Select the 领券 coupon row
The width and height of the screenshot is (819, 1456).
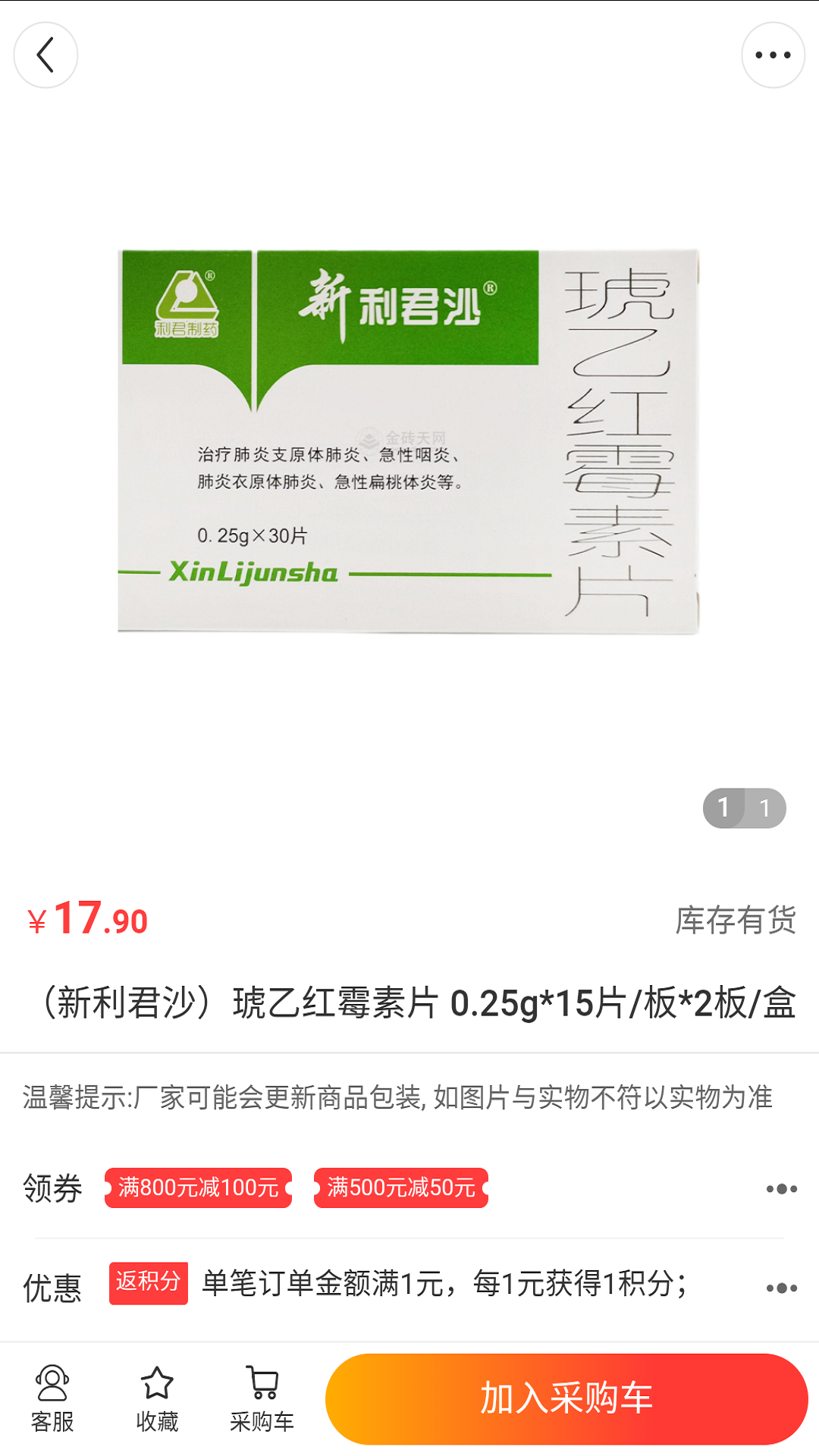pos(52,1188)
